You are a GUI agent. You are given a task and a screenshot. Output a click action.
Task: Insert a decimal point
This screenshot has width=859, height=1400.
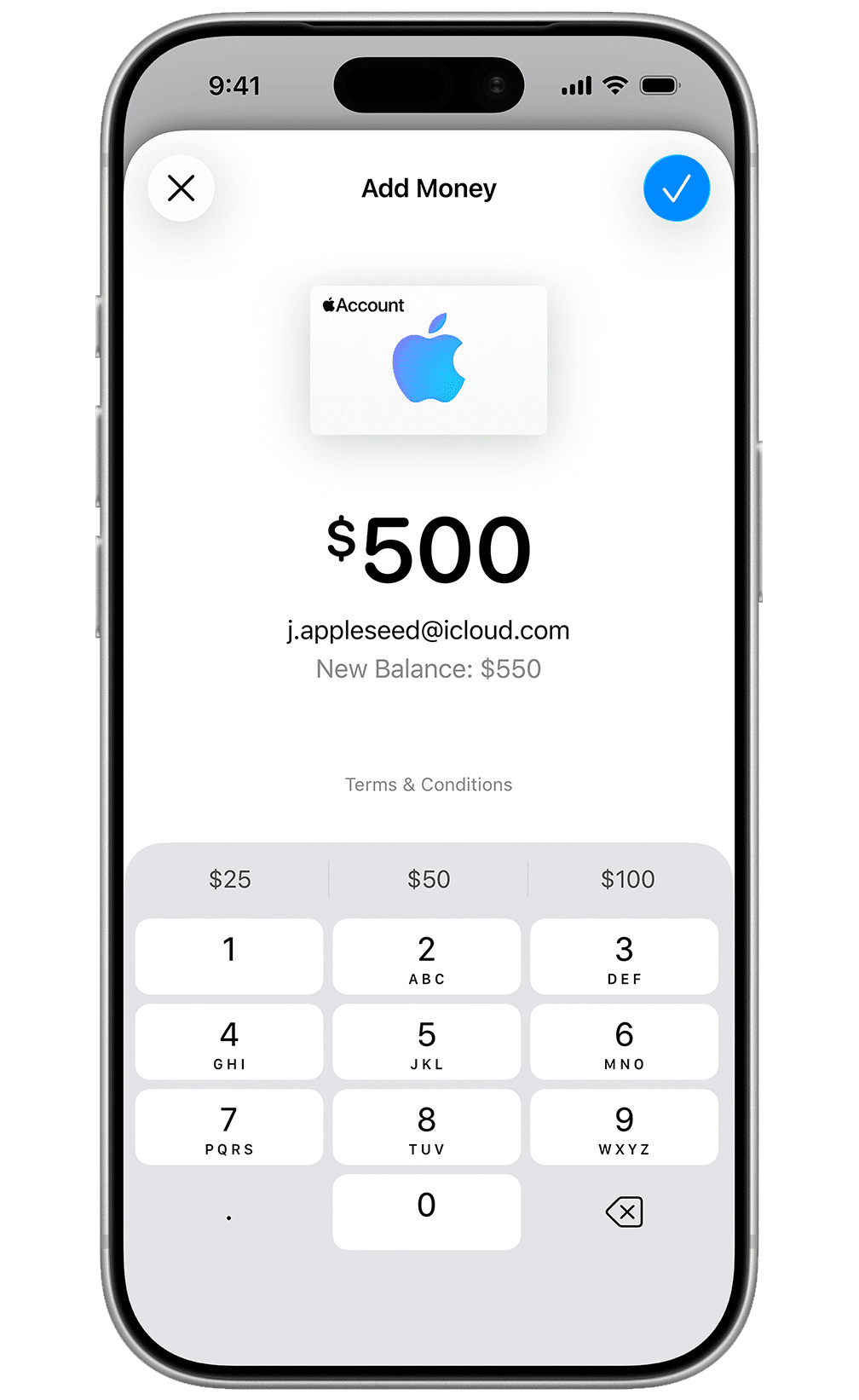click(x=229, y=1214)
